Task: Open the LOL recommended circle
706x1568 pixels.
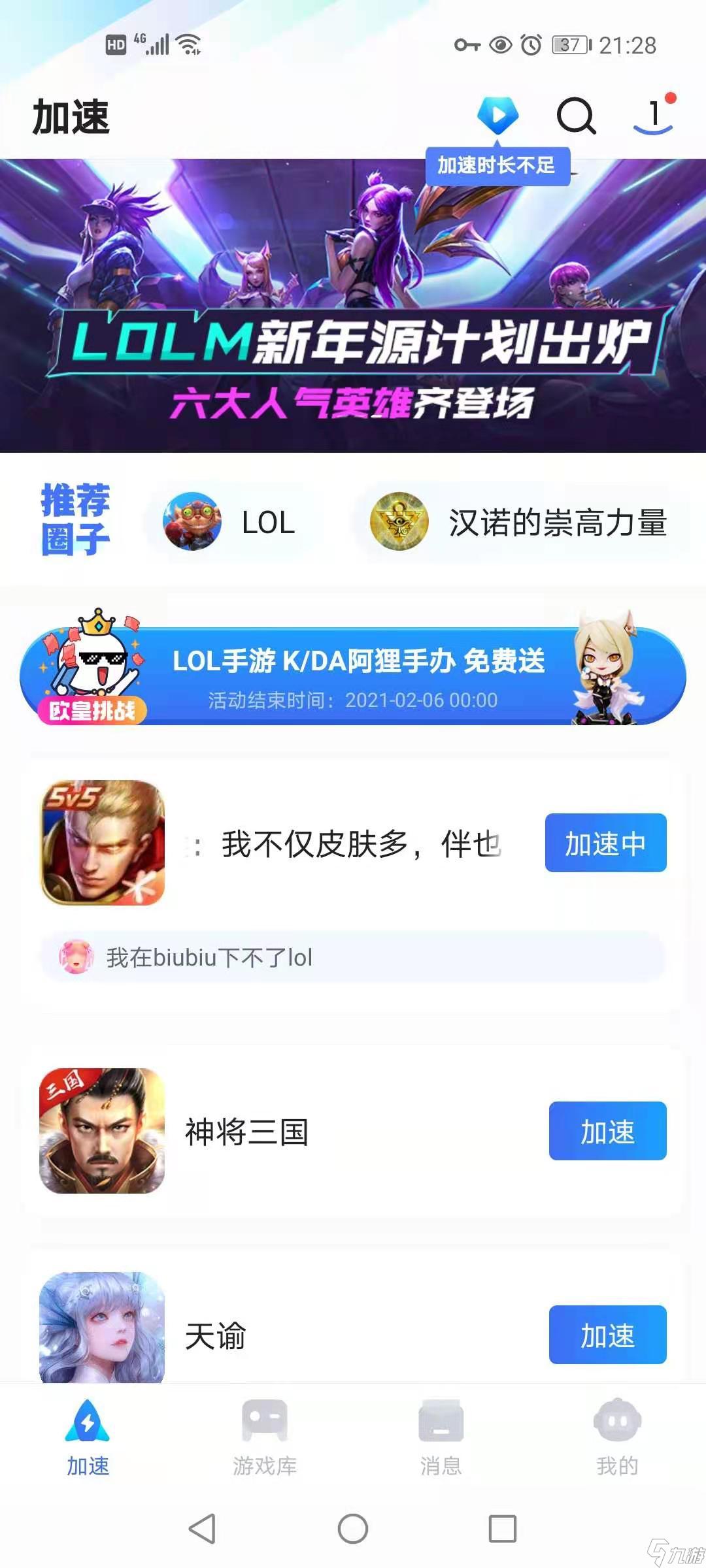Action: tap(230, 522)
